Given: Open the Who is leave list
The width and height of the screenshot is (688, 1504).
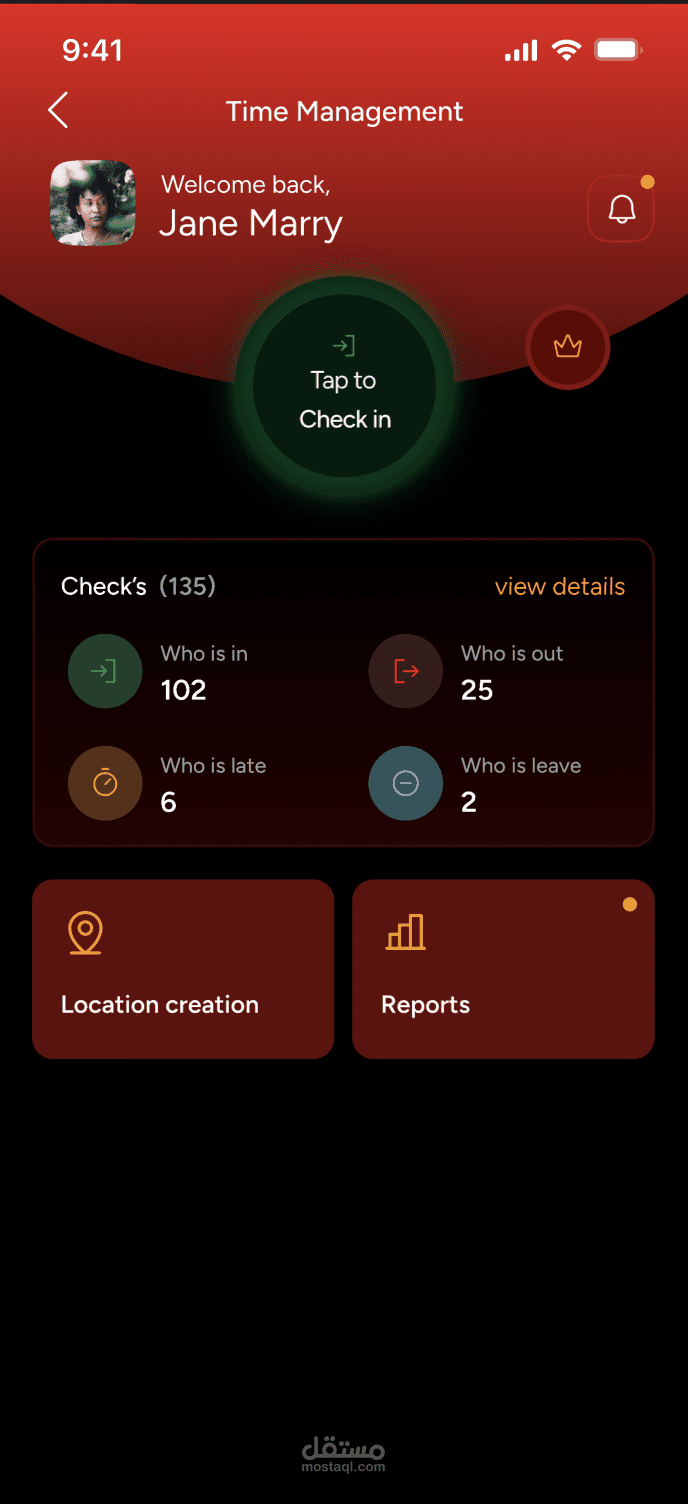Looking at the screenshot, I should pyautogui.click(x=476, y=783).
